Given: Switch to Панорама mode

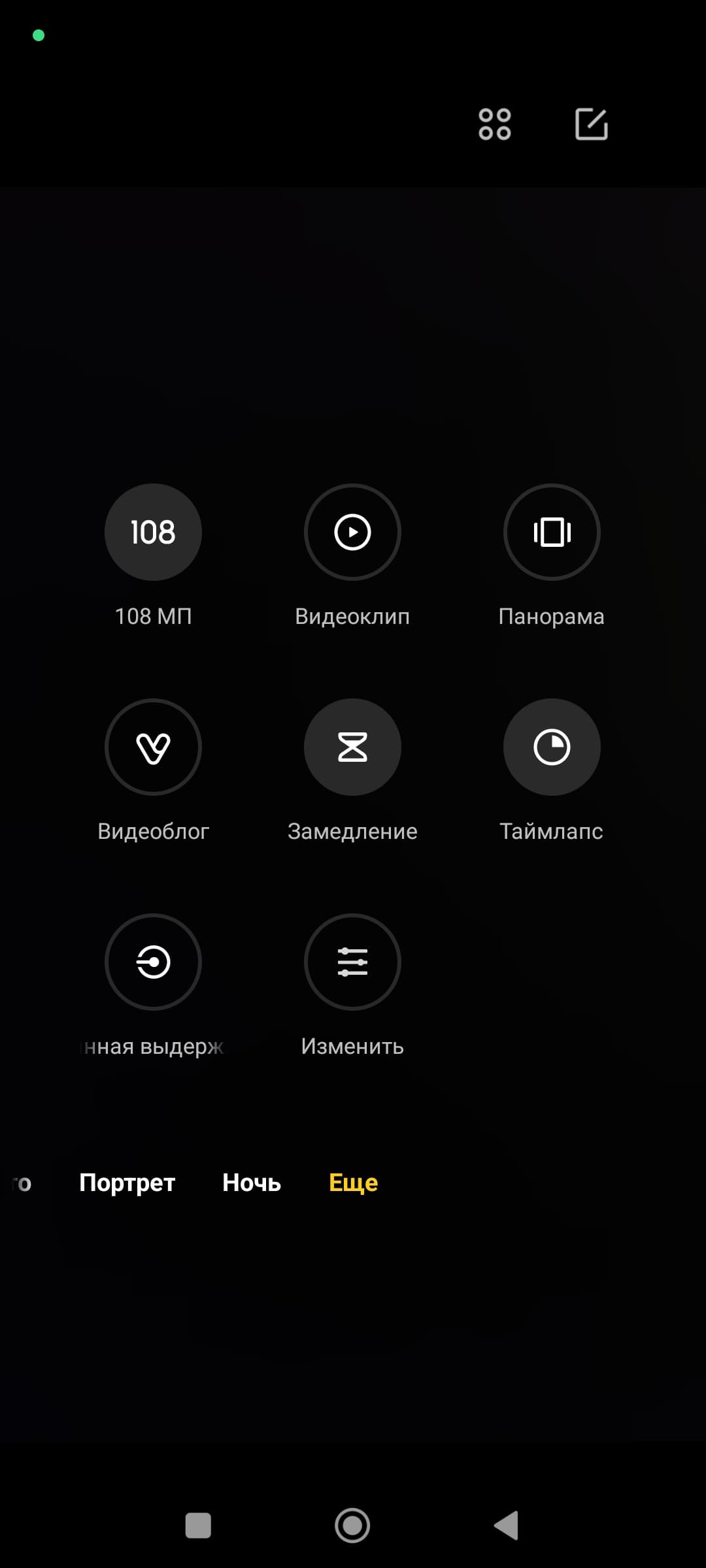Looking at the screenshot, I should tap(552, 532).
